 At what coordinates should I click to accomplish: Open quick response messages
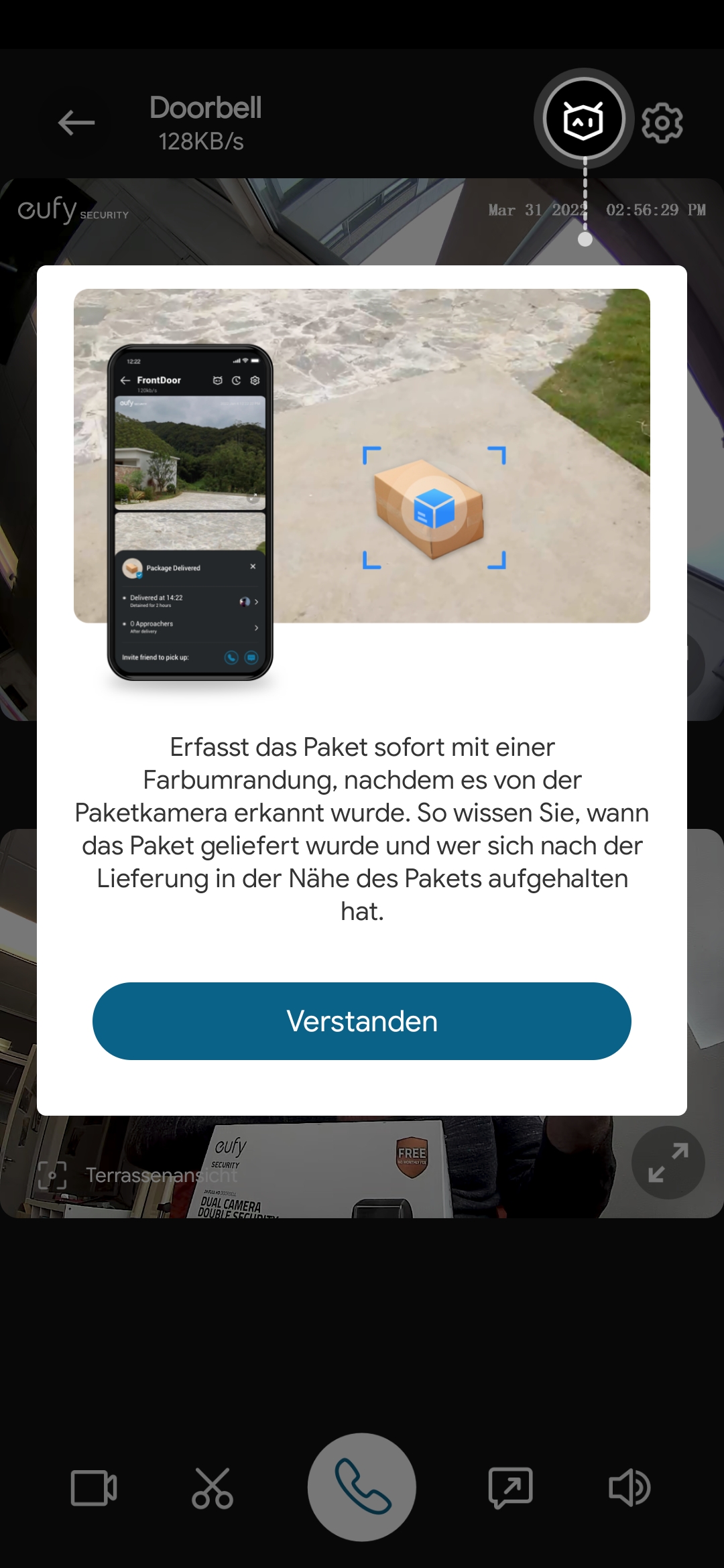tap(511, 1488)
